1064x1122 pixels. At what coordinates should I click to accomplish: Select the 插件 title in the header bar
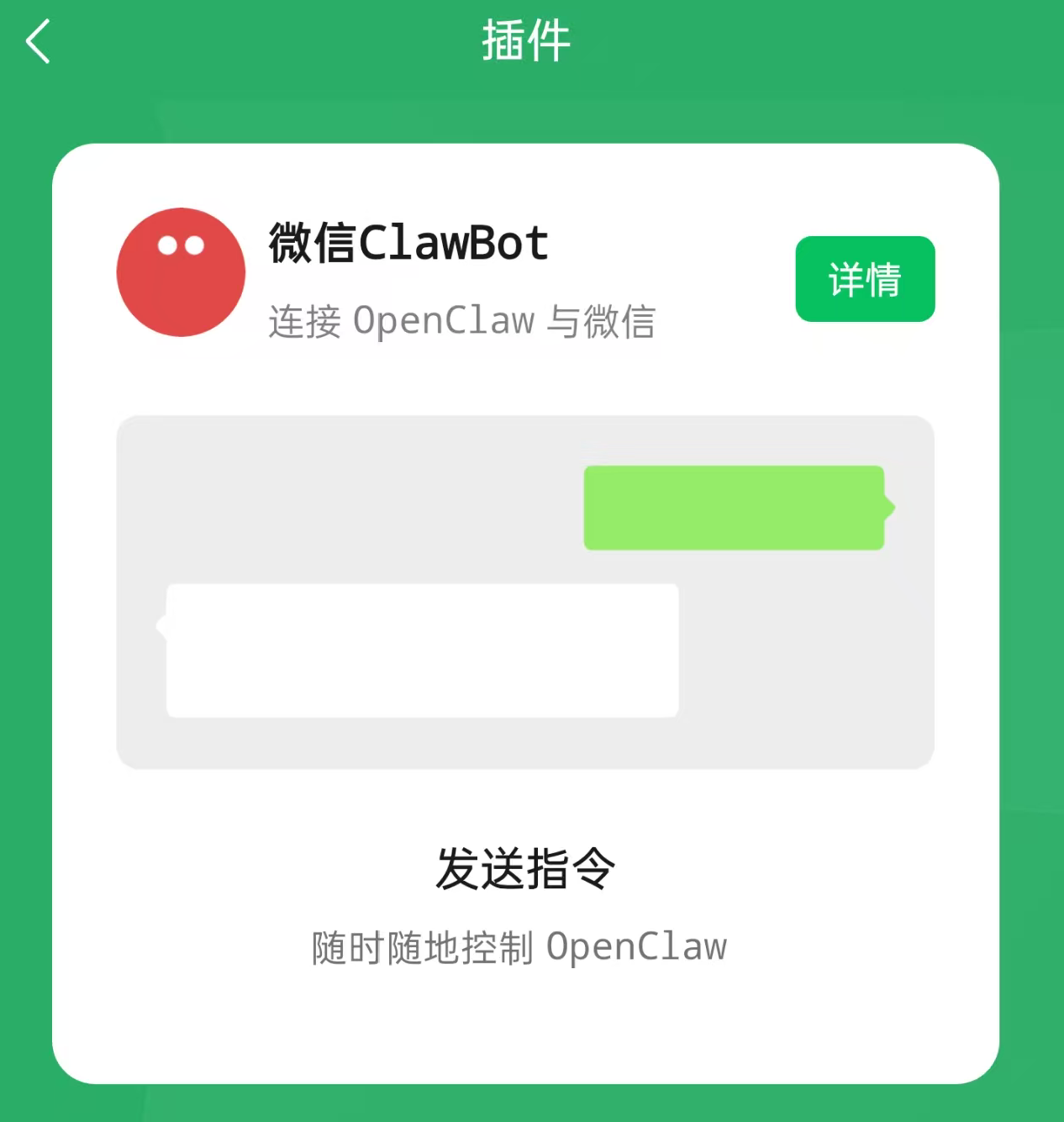coord(524,40)
